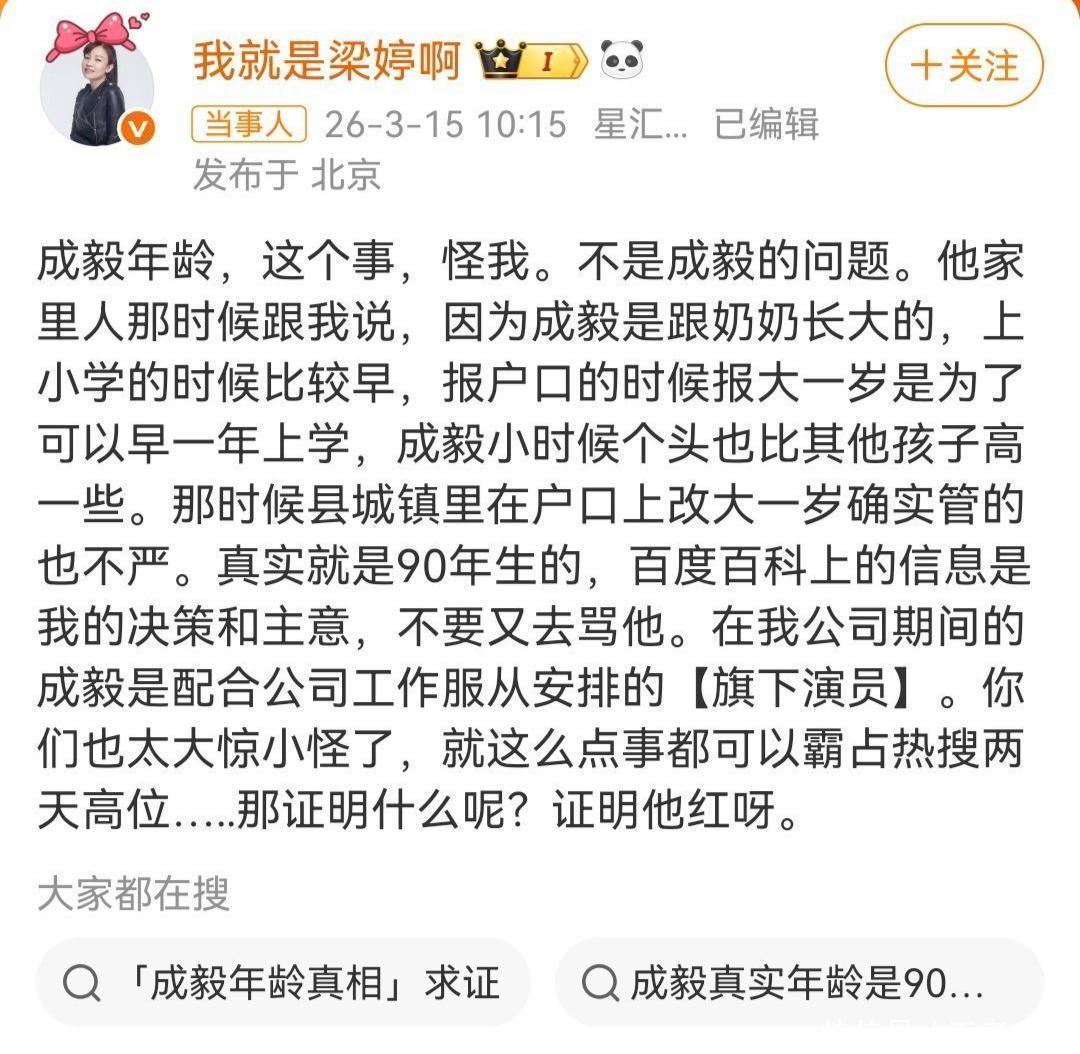Search 成毅真实年龄是90… suggestion
The height and width of the screenshot is (1054, 1080).
(x=799, y=983)
